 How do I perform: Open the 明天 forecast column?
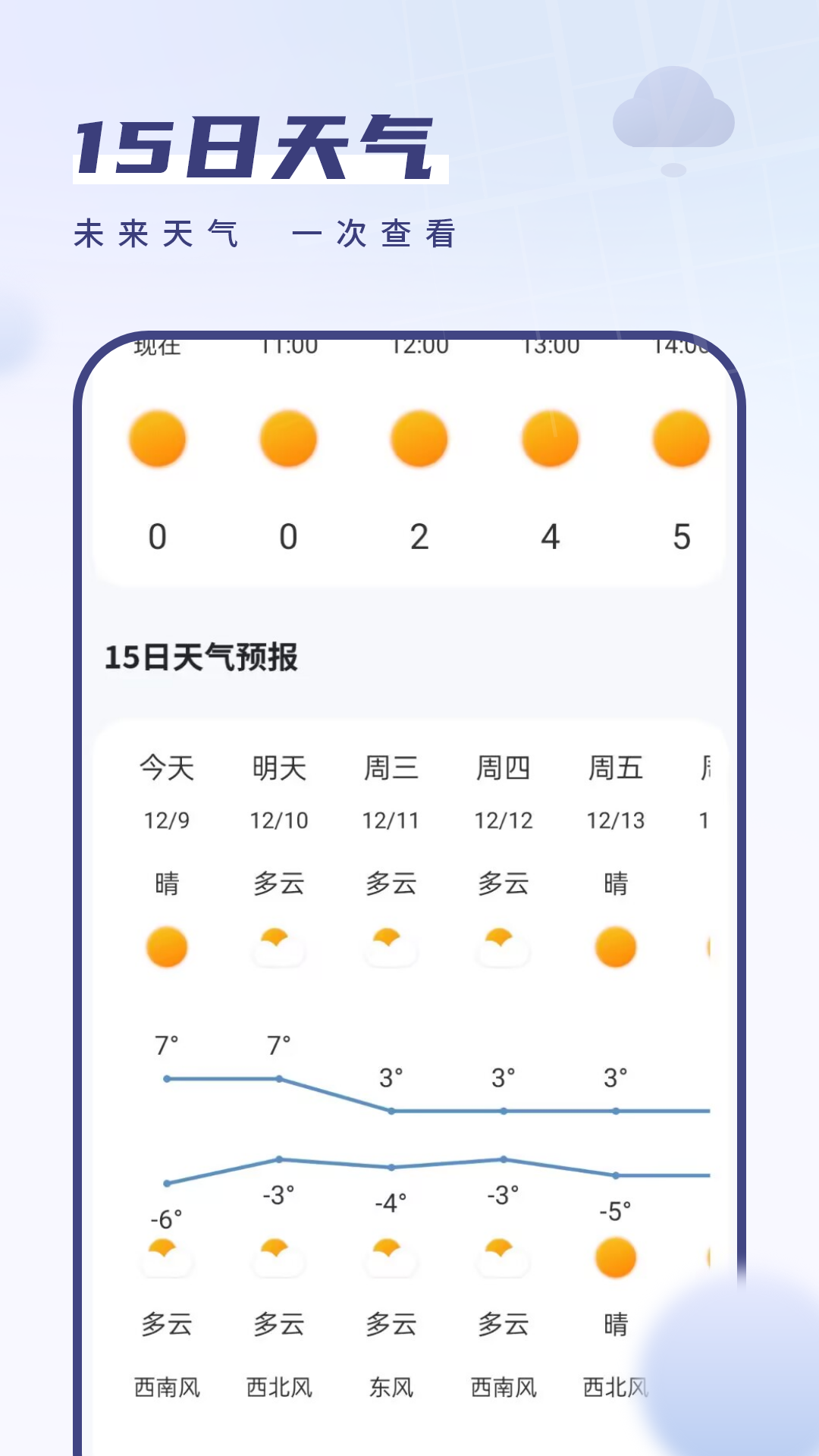(x=278, y=767)
